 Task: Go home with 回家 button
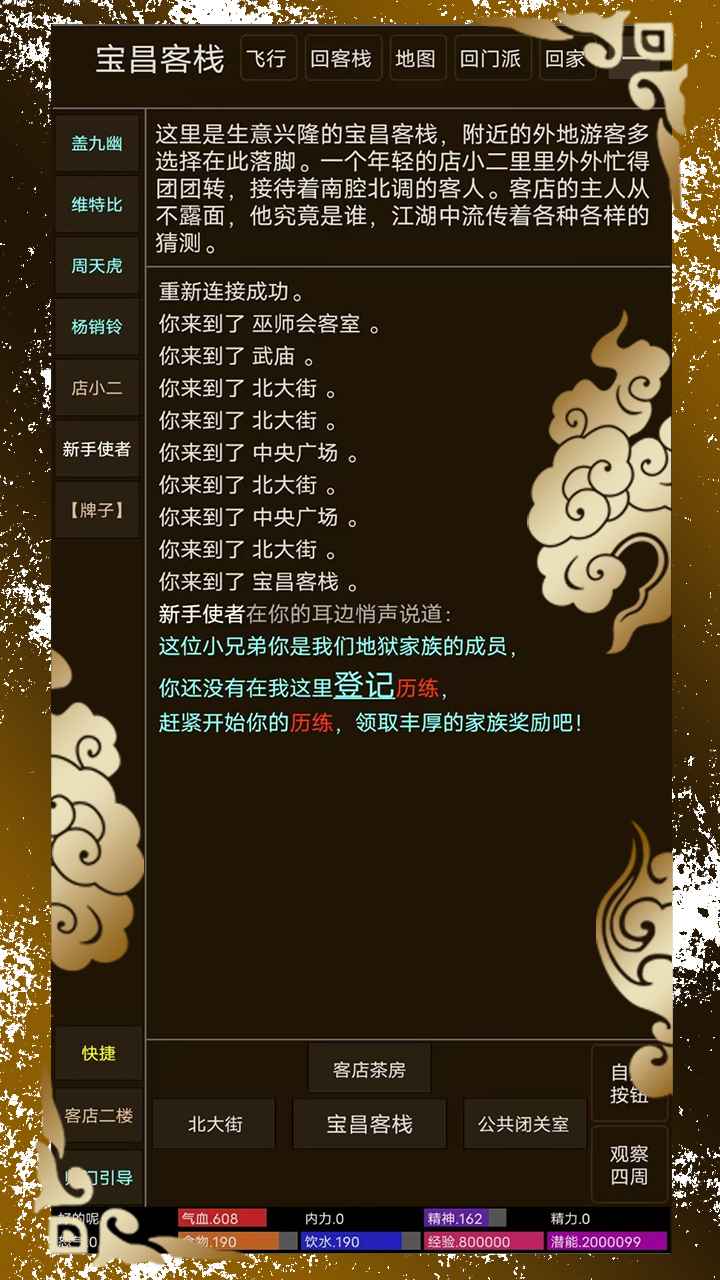pos(565,59)
